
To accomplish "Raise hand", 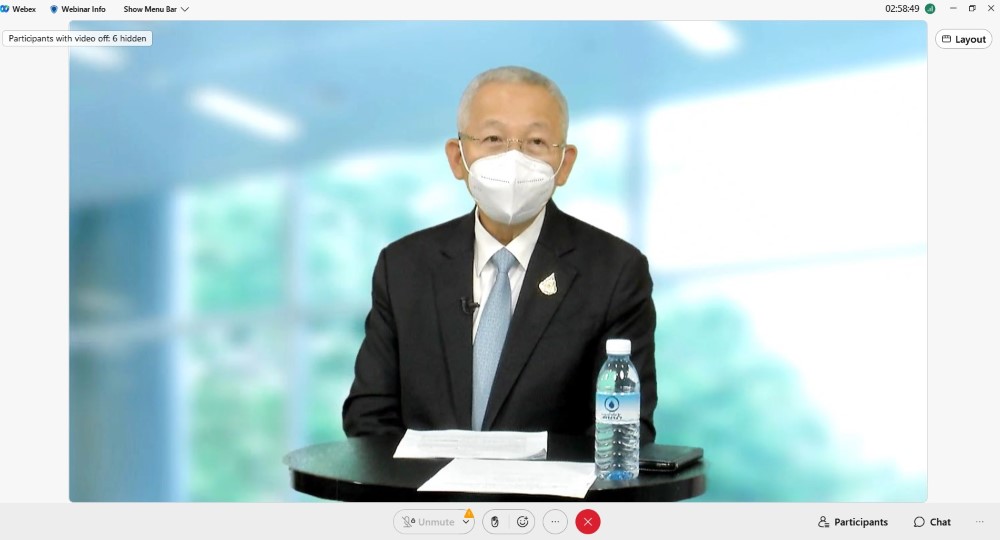I will [495, 522].
